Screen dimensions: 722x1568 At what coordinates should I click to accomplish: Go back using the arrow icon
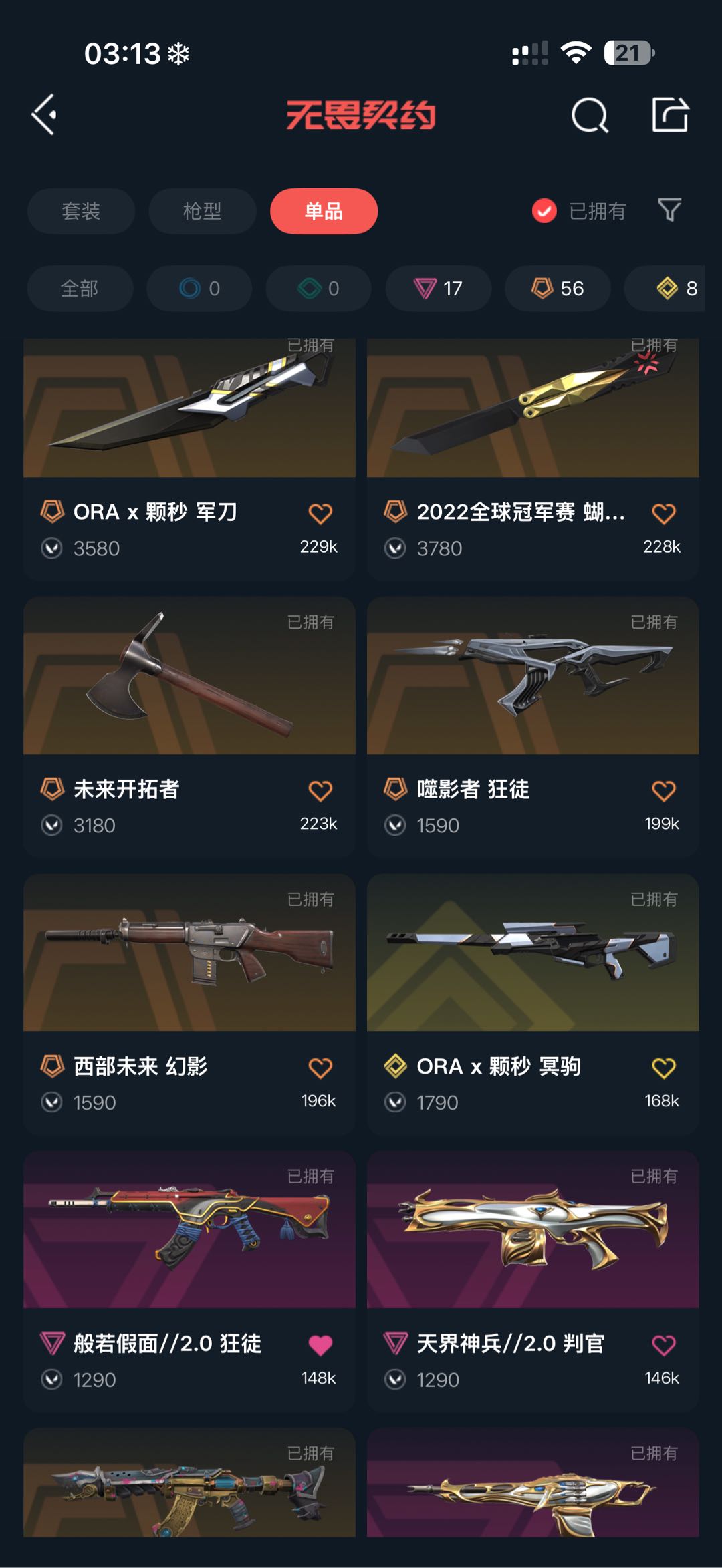click(45, 115)
